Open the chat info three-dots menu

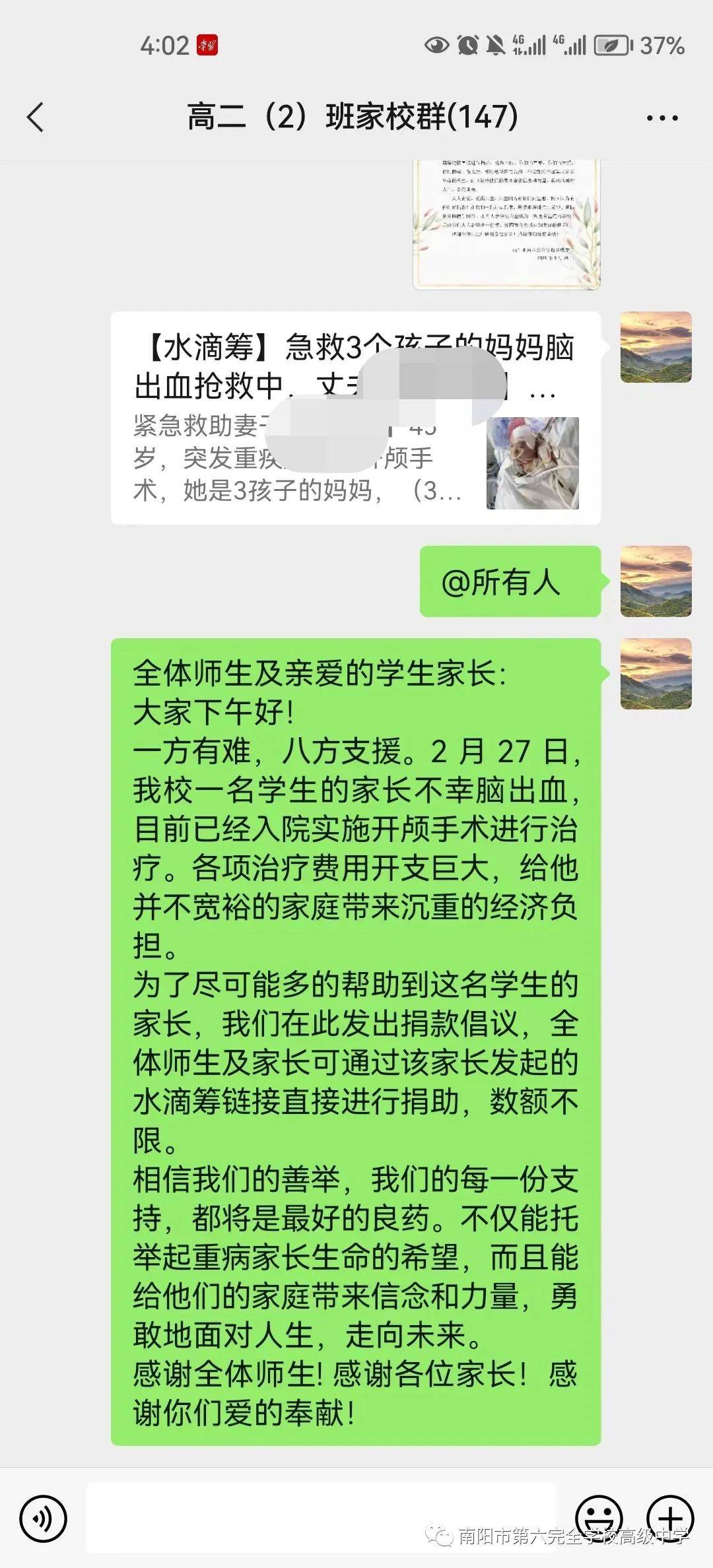[x=662, y=119]
